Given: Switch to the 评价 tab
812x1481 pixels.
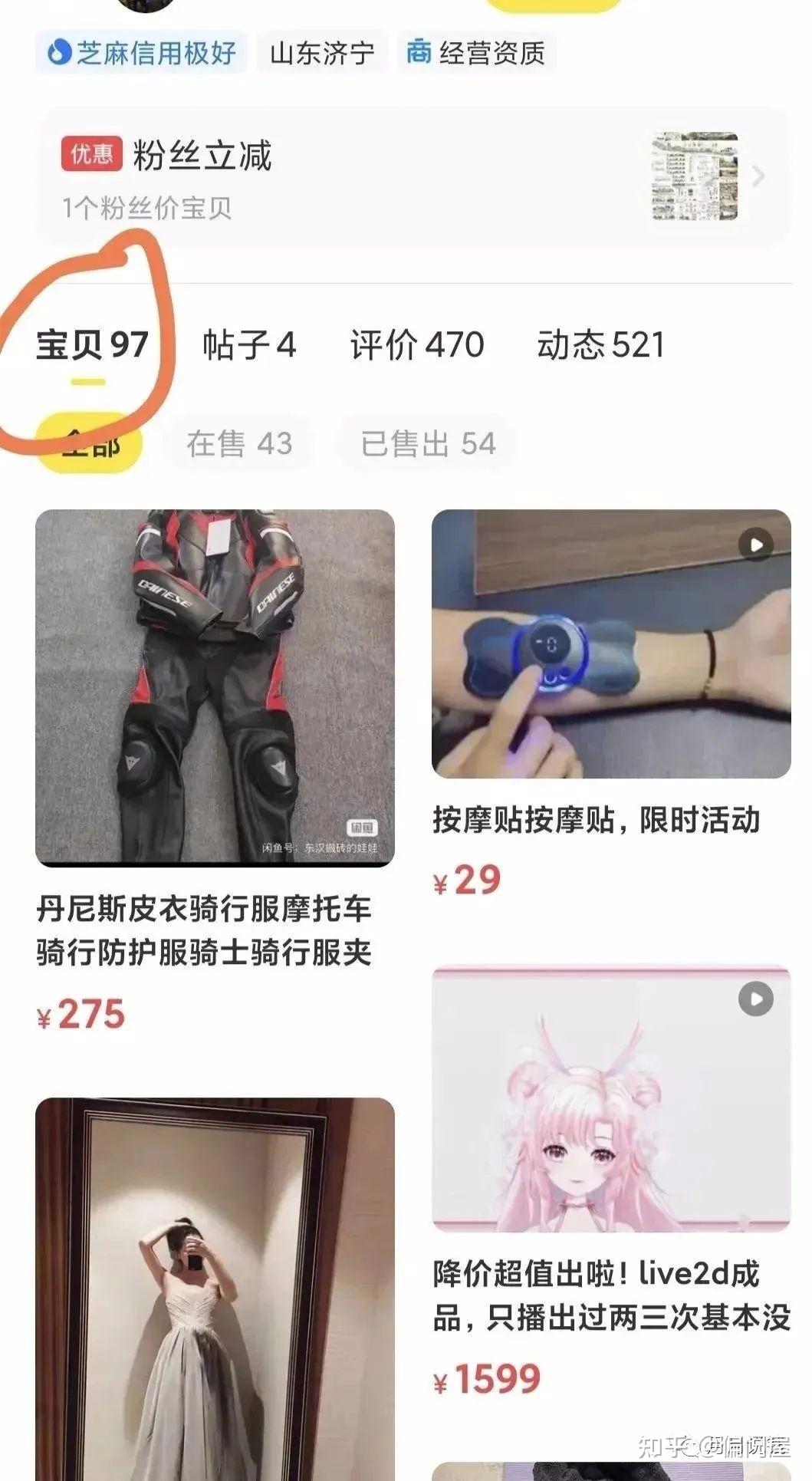Looking at the screenshot, I should [x=417, y=345].
